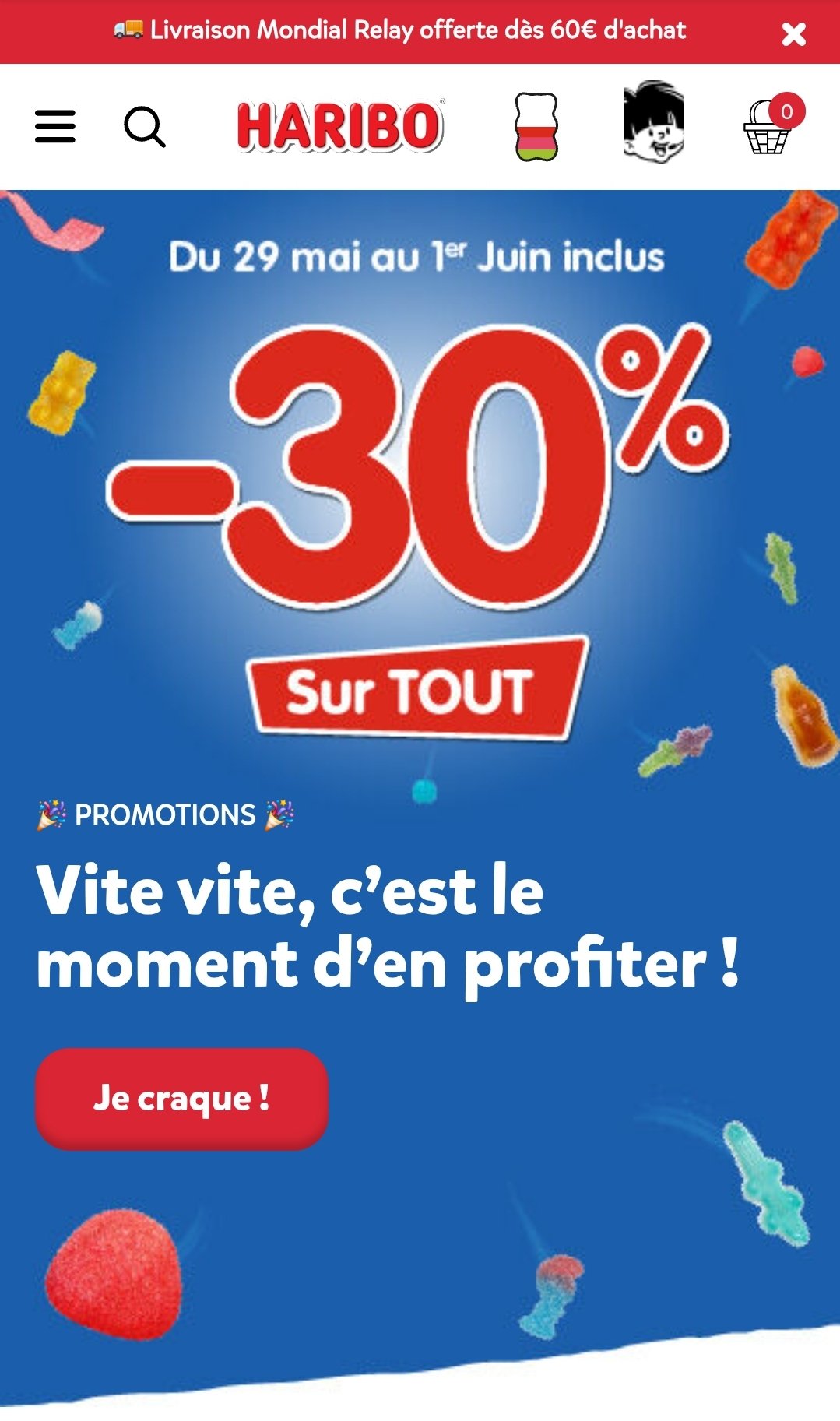This screenshot has height=1421, width=840.
Task: Open the hamburger menu
Action: [x=55, y=126]
